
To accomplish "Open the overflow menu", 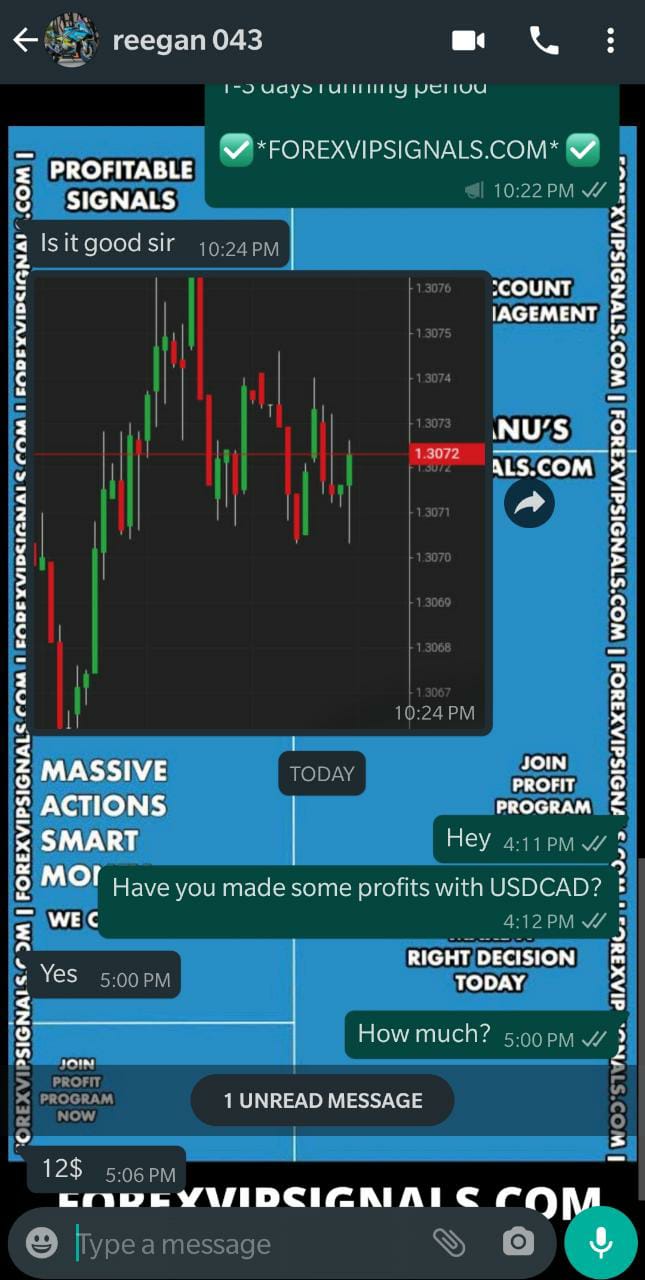I will [610, 41].
